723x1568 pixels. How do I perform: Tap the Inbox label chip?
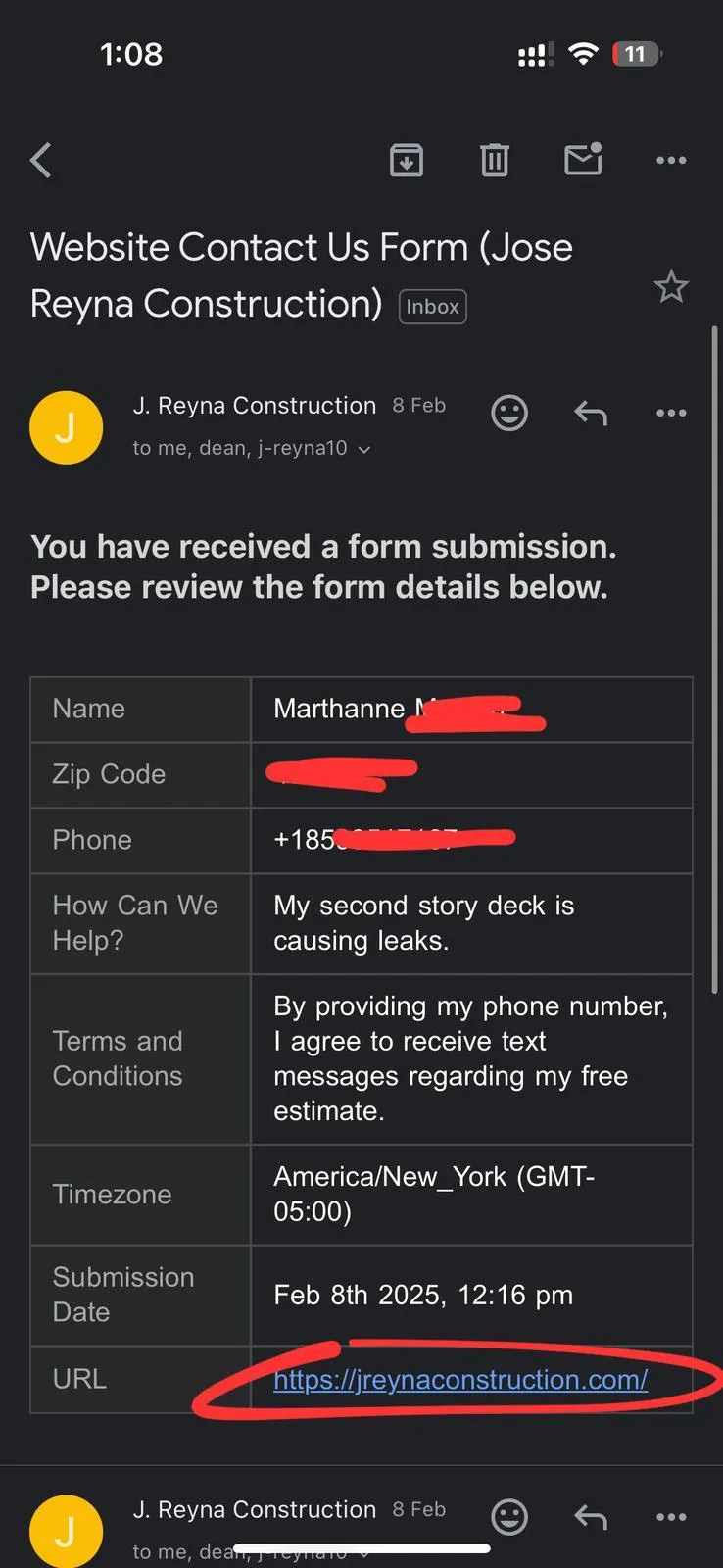coord(432,307)
